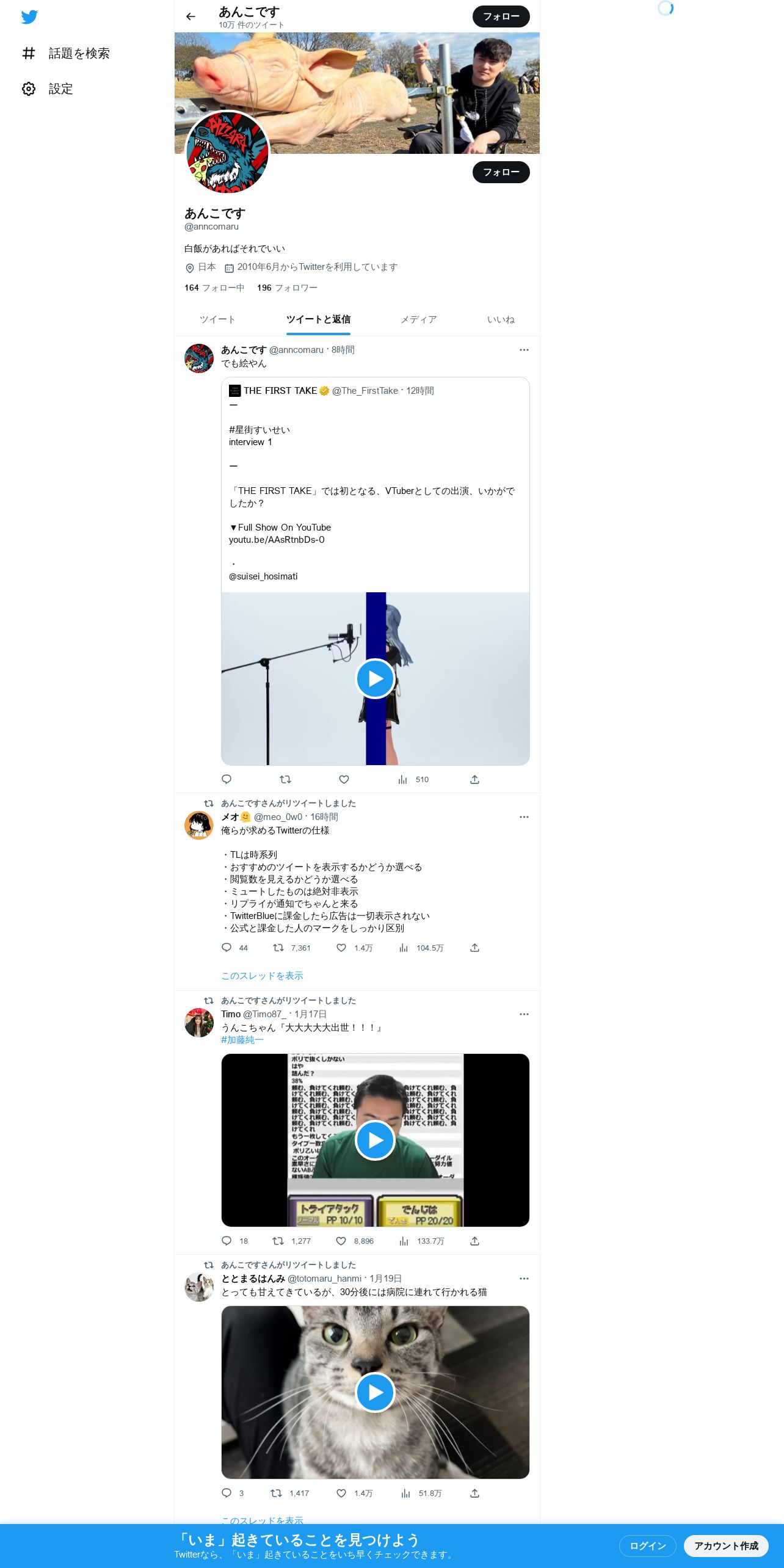Image resolution: width=784 pixels, height=1568 pixels.
Task: Tap ログイン in the bottom banner
Action: [647, 1545]
